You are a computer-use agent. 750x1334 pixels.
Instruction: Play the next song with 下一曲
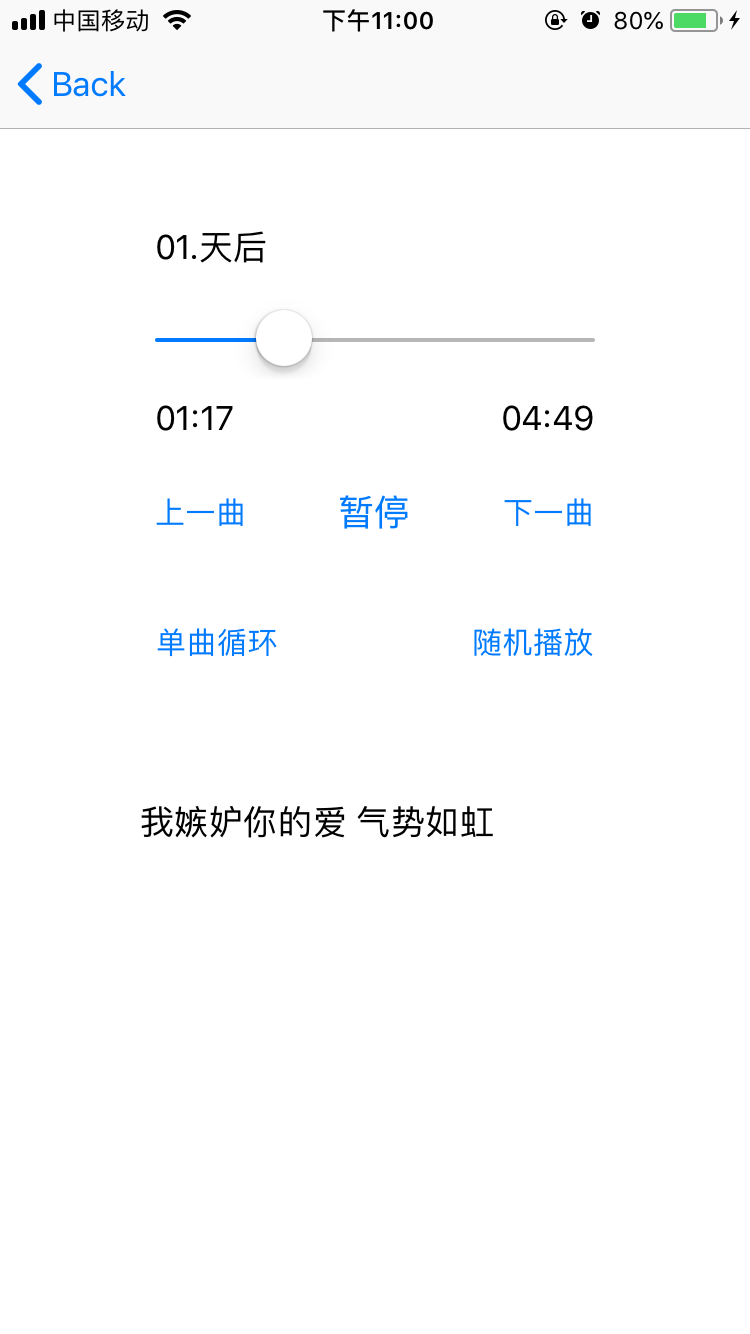[548, 513]
